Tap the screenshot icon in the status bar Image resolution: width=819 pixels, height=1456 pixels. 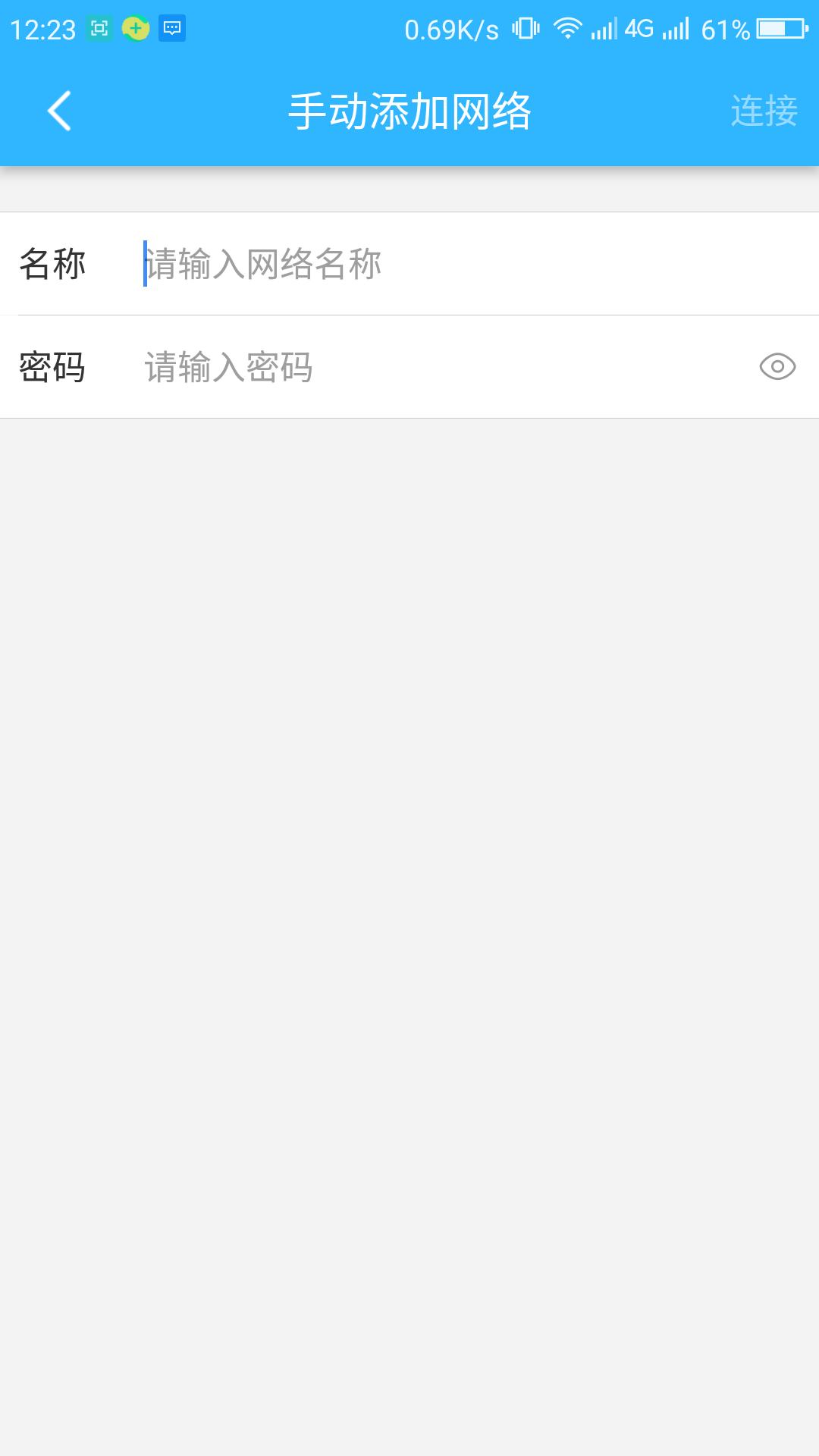pos(99,28)
